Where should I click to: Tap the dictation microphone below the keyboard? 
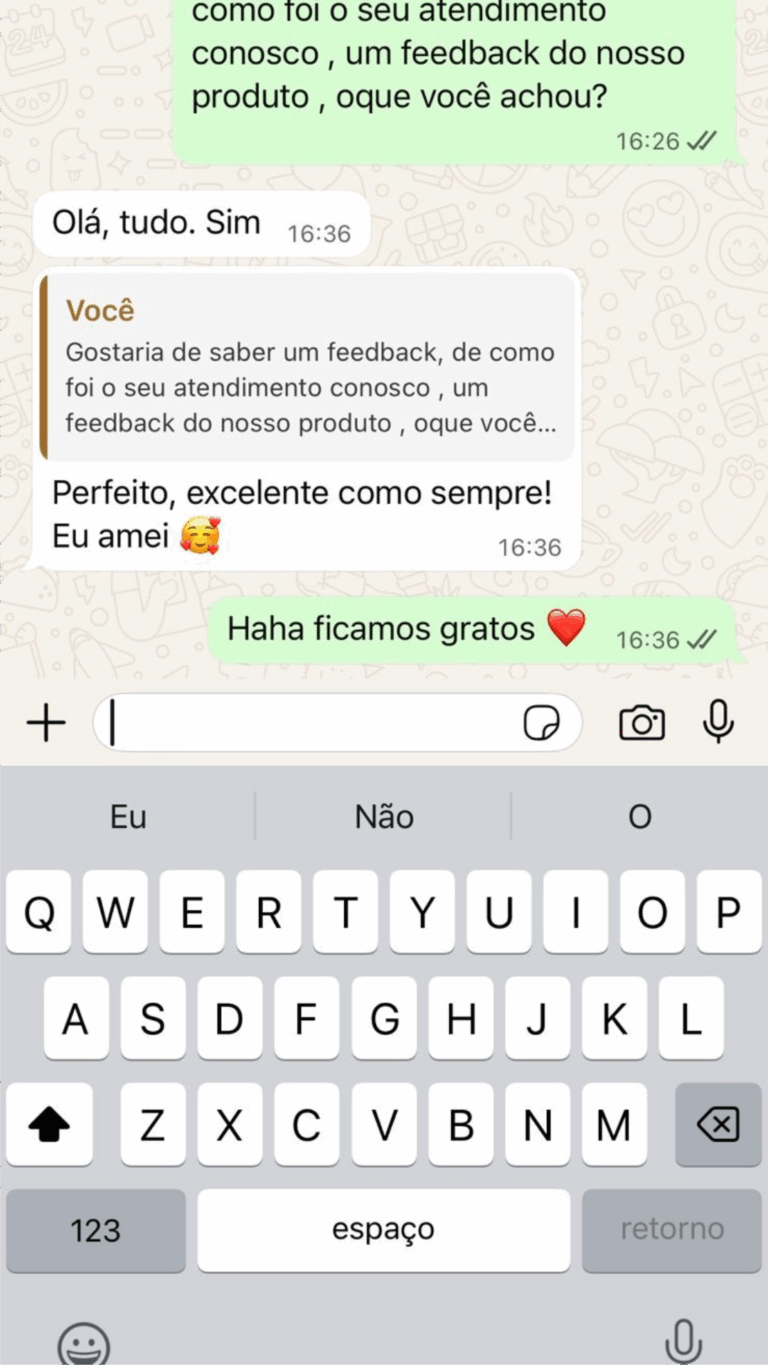685,1340
